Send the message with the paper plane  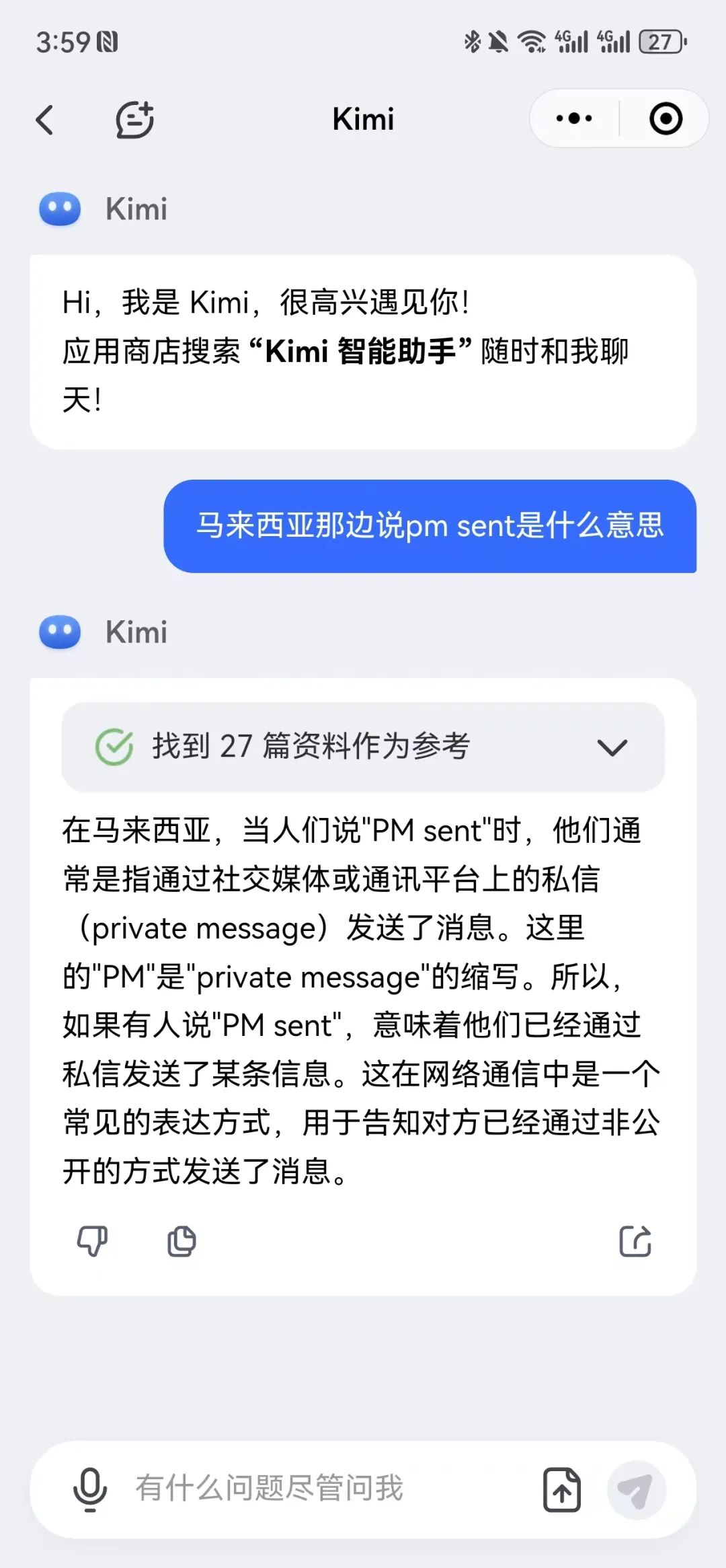(x=636, y=1489)
